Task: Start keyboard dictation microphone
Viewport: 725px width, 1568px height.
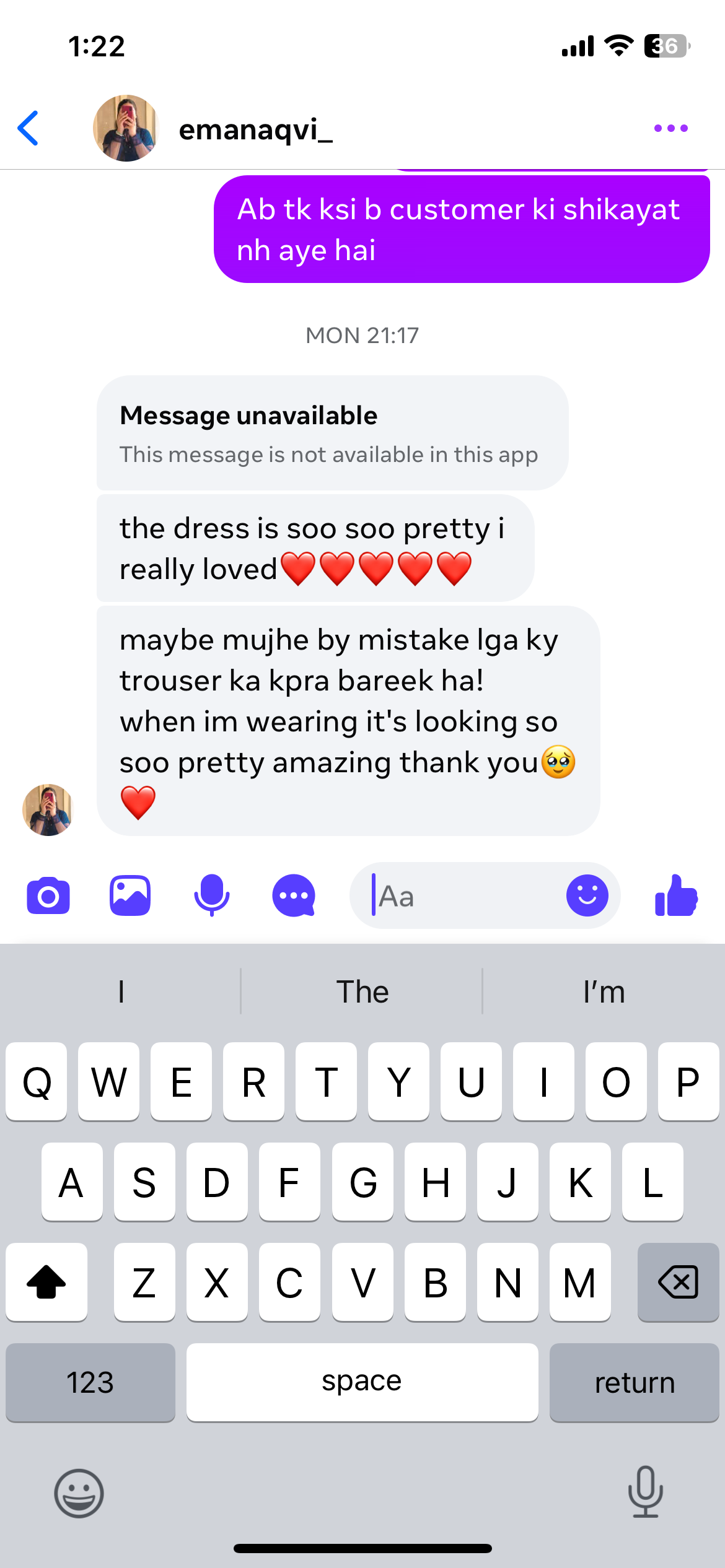Action: point(645,1492)
